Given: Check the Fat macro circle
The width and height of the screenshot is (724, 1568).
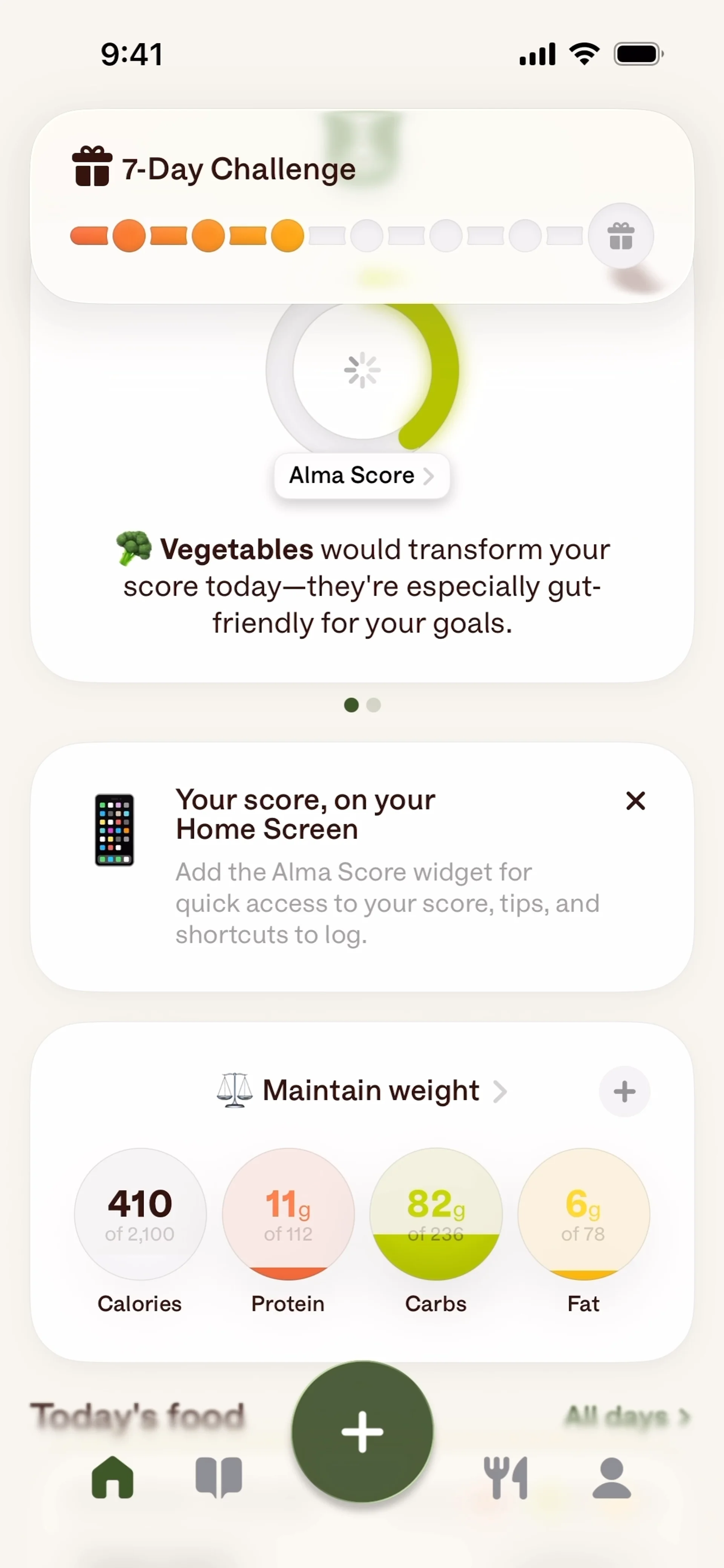Looking at the screenshot, I should pyautogui.click(x=583, y=1214).
